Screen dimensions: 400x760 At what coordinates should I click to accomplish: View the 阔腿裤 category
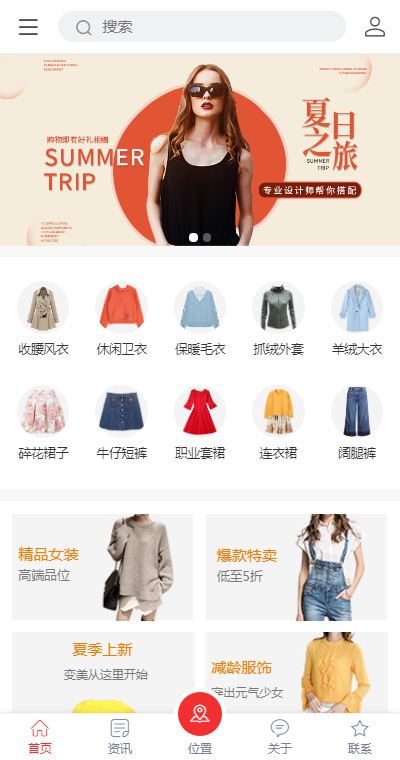click(x=357, y=423)
